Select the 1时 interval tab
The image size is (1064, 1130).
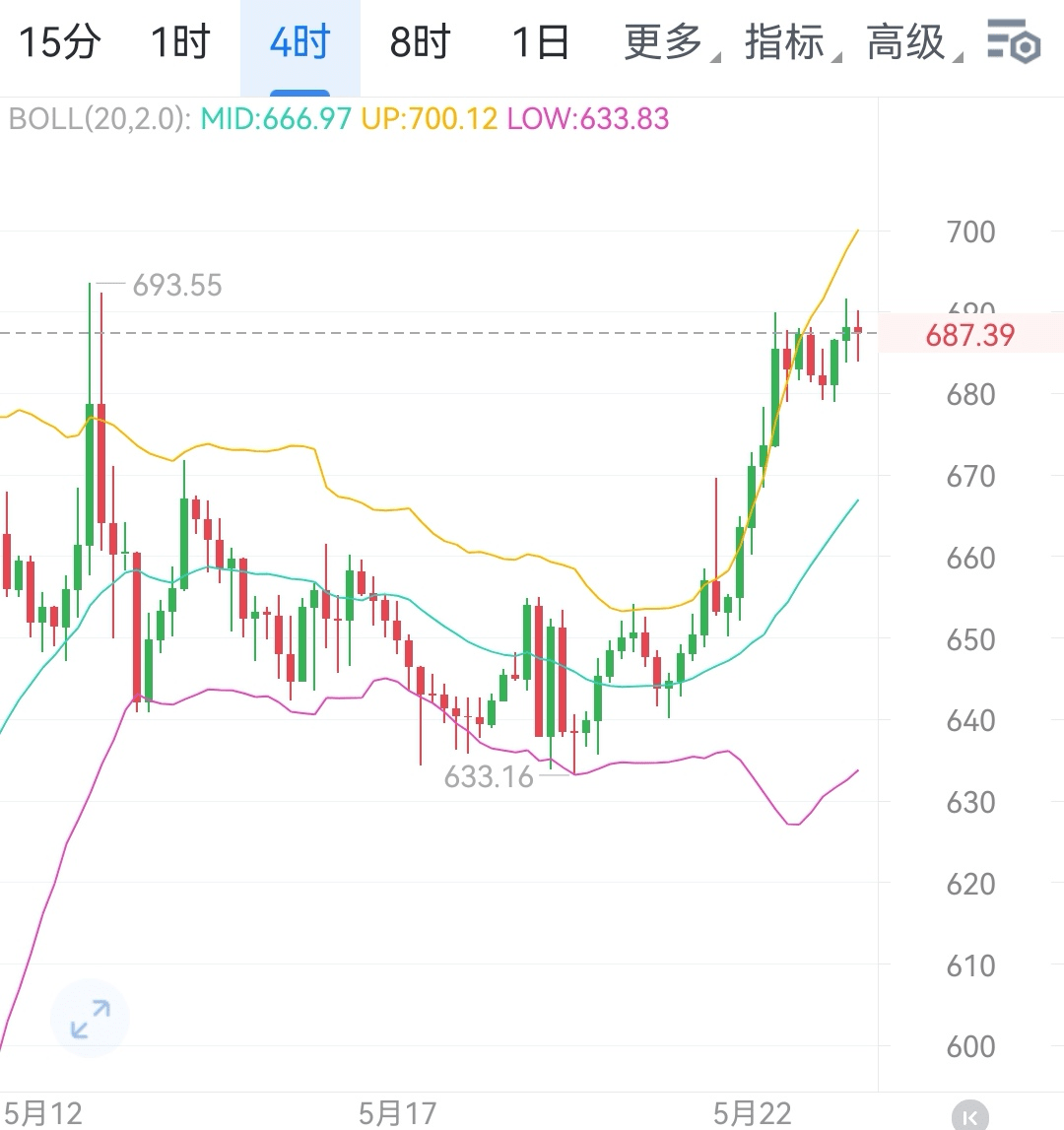click(x=180, y=42)
